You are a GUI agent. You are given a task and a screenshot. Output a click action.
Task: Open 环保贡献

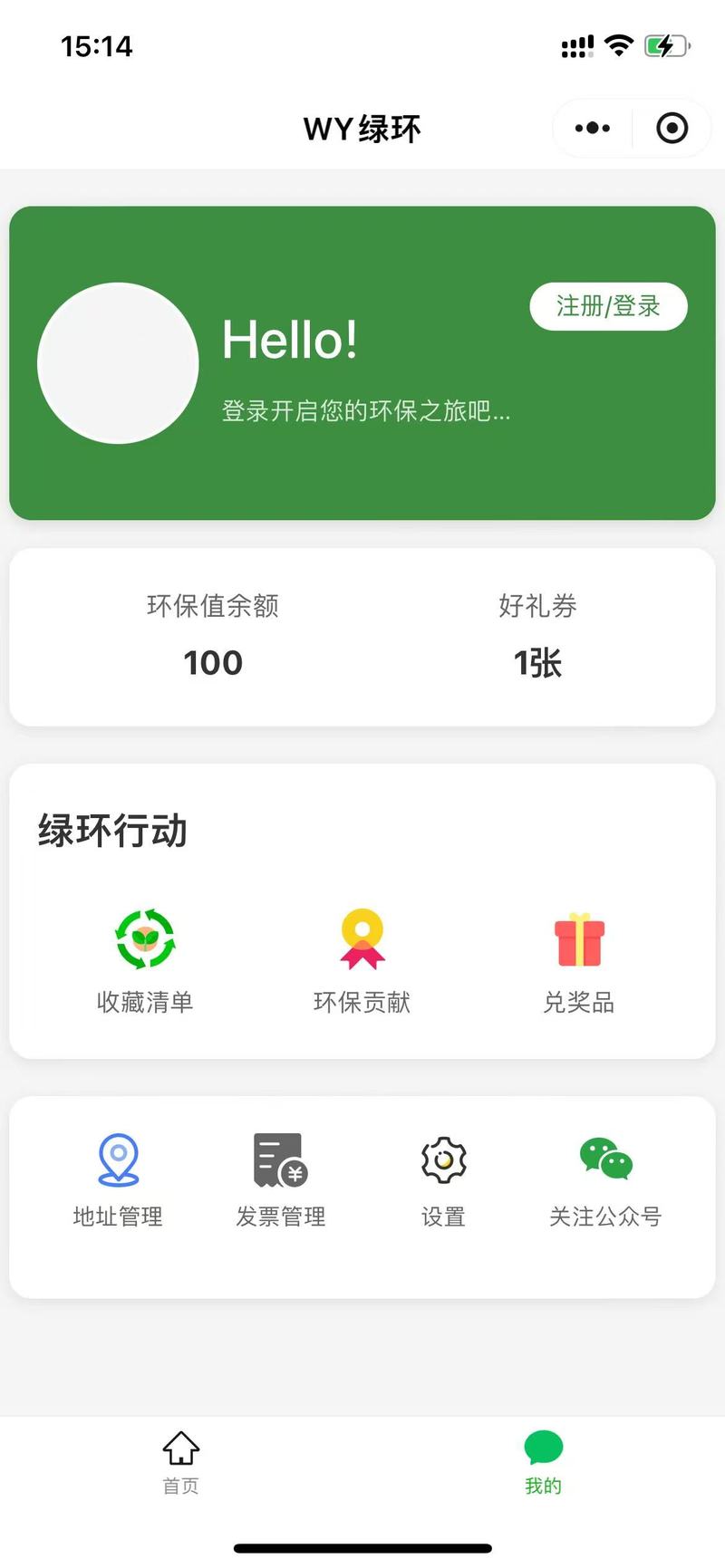pos(362,962)
